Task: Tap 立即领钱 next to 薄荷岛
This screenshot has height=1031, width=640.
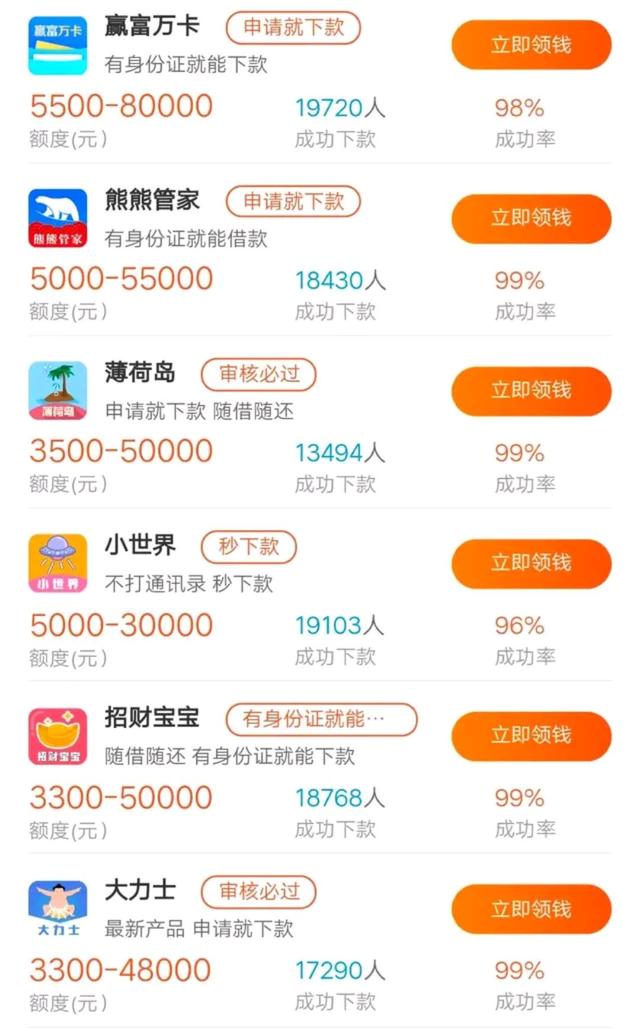Action: coord(531,391)
